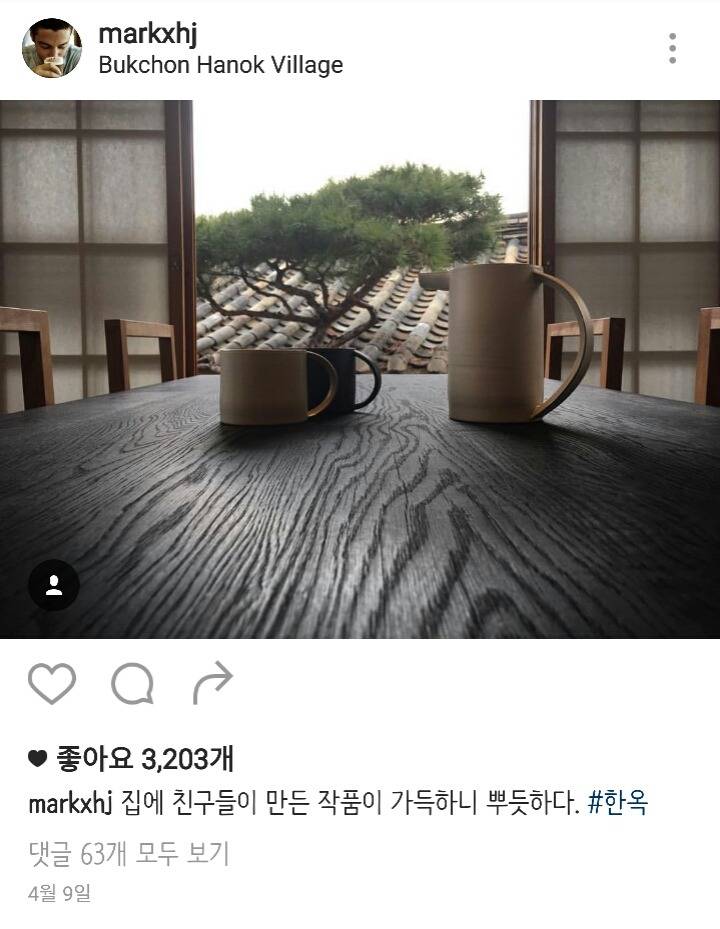Viewport: 720px width, 929px height.
Task: Show tagged people with the person badge
Action: point(52,584)
